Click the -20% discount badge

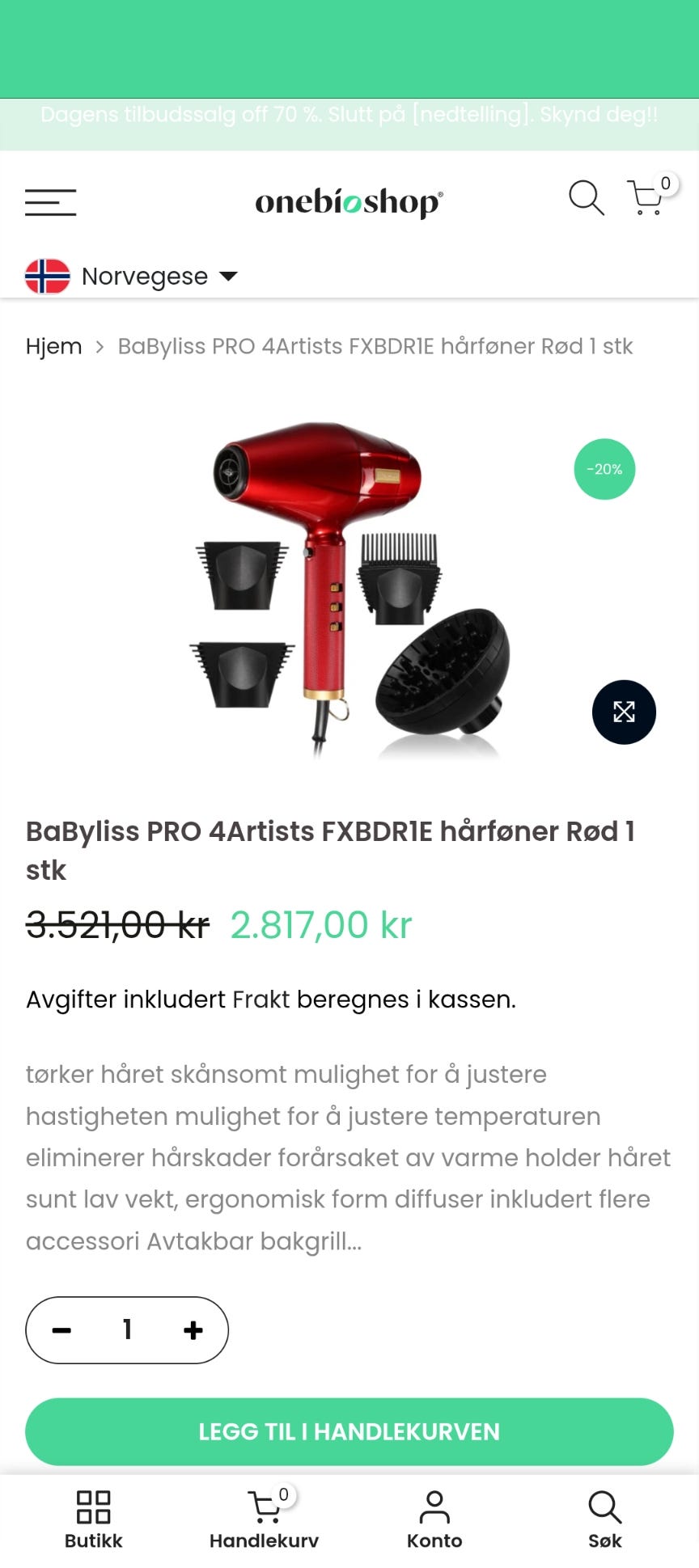[604, 468]
